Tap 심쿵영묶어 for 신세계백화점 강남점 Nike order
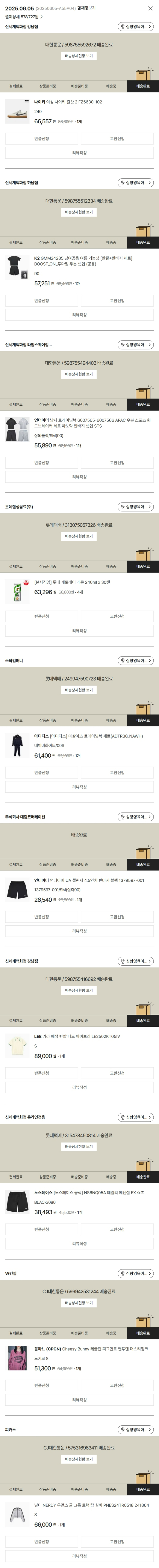Screen dimensions: 159x1568 pyautogui.click(x=135, y=27)
